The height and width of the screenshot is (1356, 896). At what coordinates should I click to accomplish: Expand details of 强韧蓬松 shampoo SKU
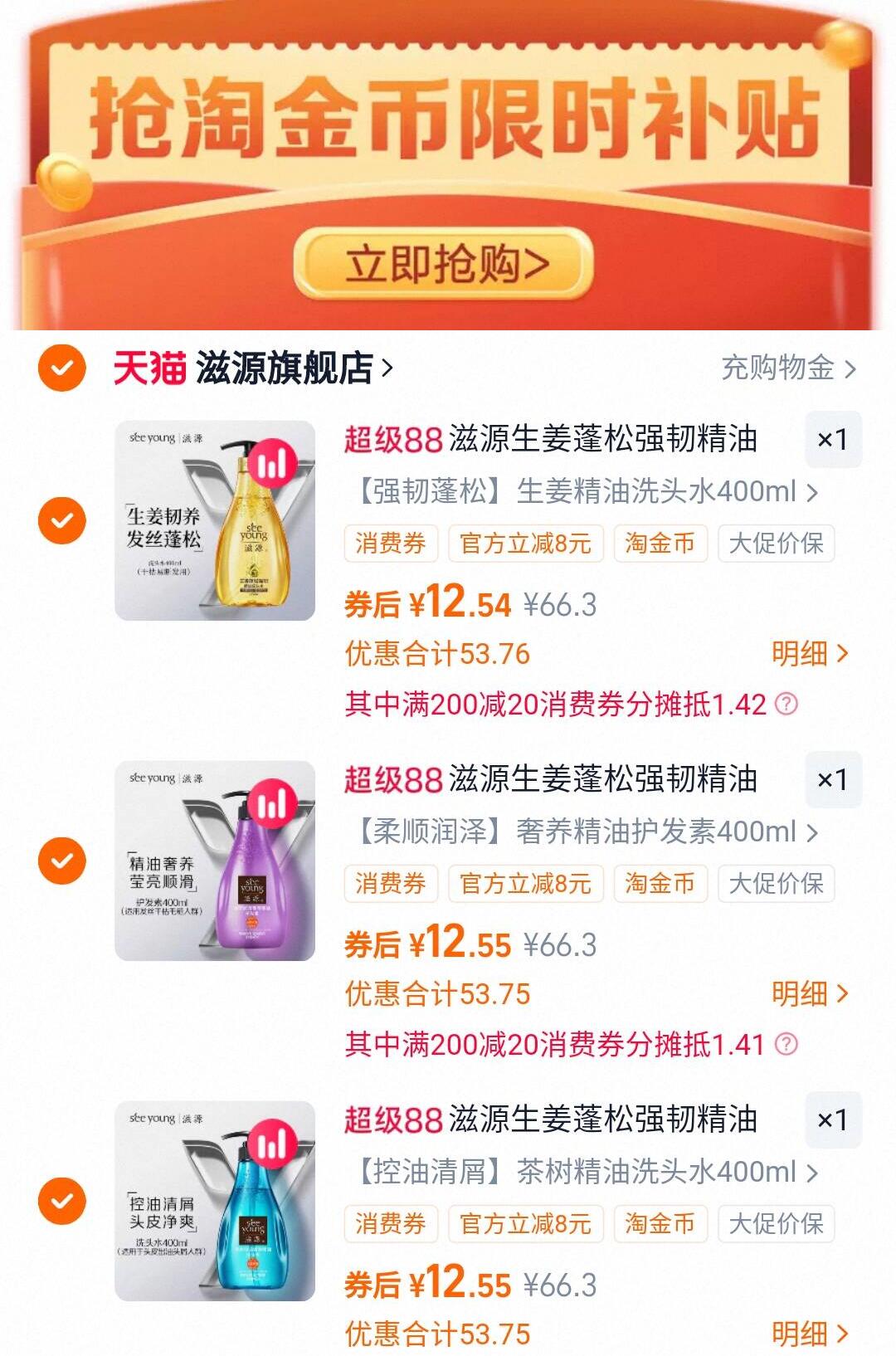(x=581, y=493)
